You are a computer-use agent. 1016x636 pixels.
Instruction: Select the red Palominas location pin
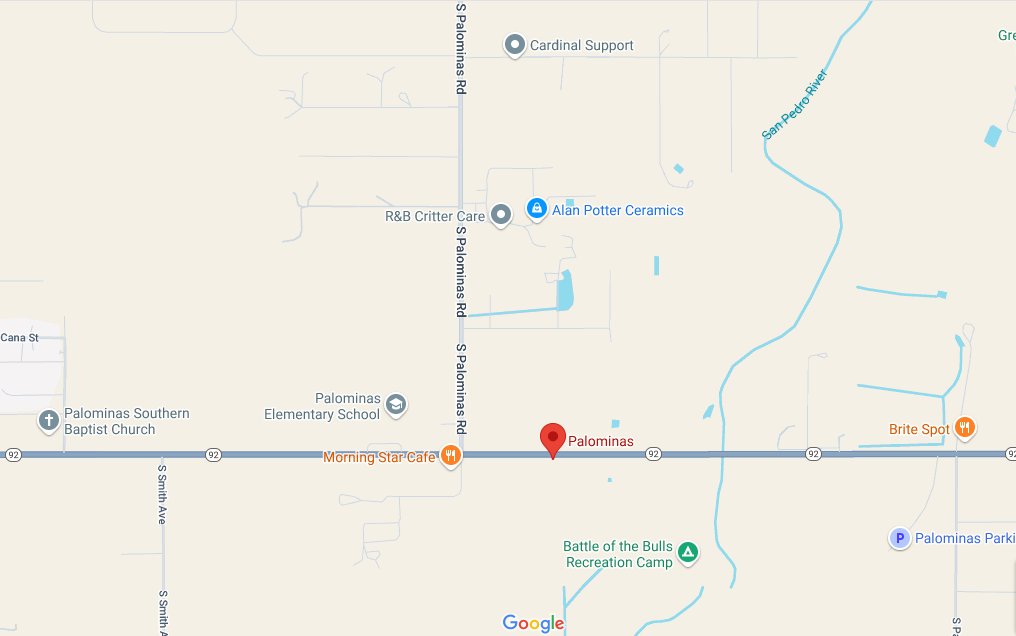tap(552, 439)
